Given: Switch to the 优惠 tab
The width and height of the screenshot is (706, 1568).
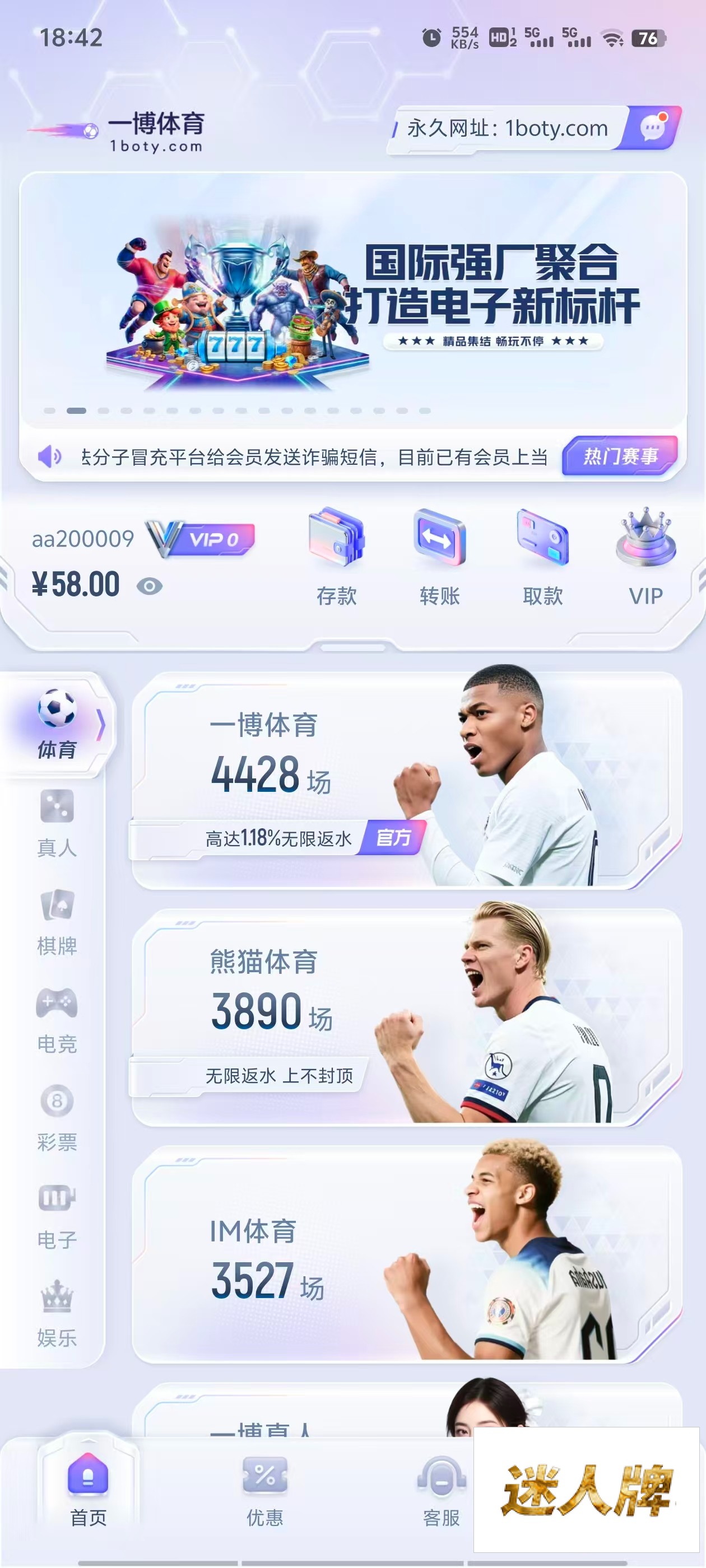Looking at the screenshot, I should (x=264, y=1491).
